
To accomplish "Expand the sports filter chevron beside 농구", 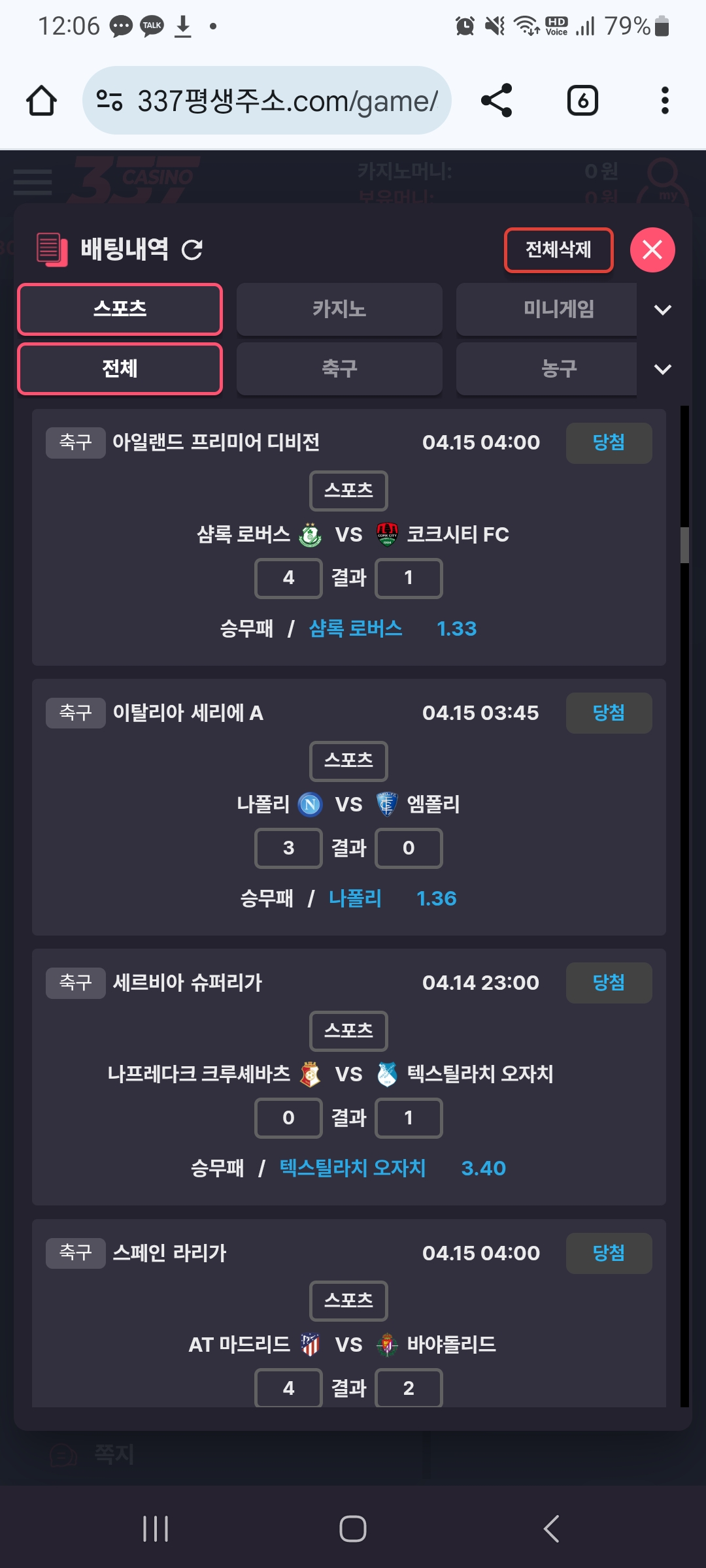I will (x=663, y=369).
